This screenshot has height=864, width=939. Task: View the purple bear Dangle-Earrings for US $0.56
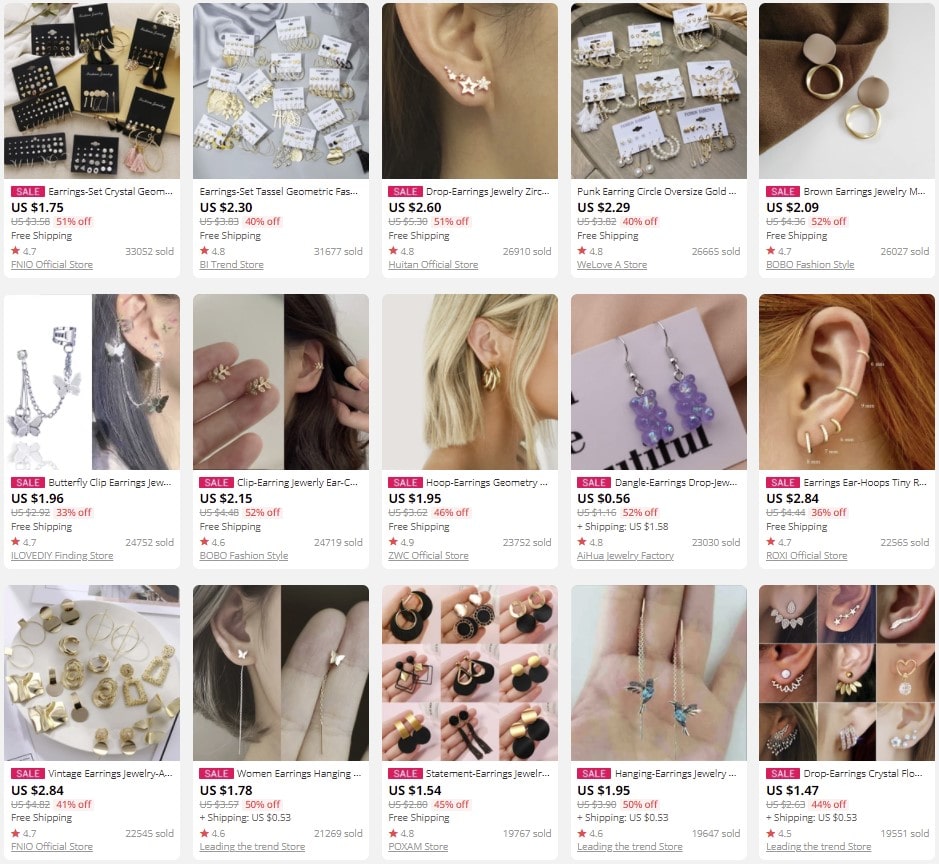[x=658, y=381]
